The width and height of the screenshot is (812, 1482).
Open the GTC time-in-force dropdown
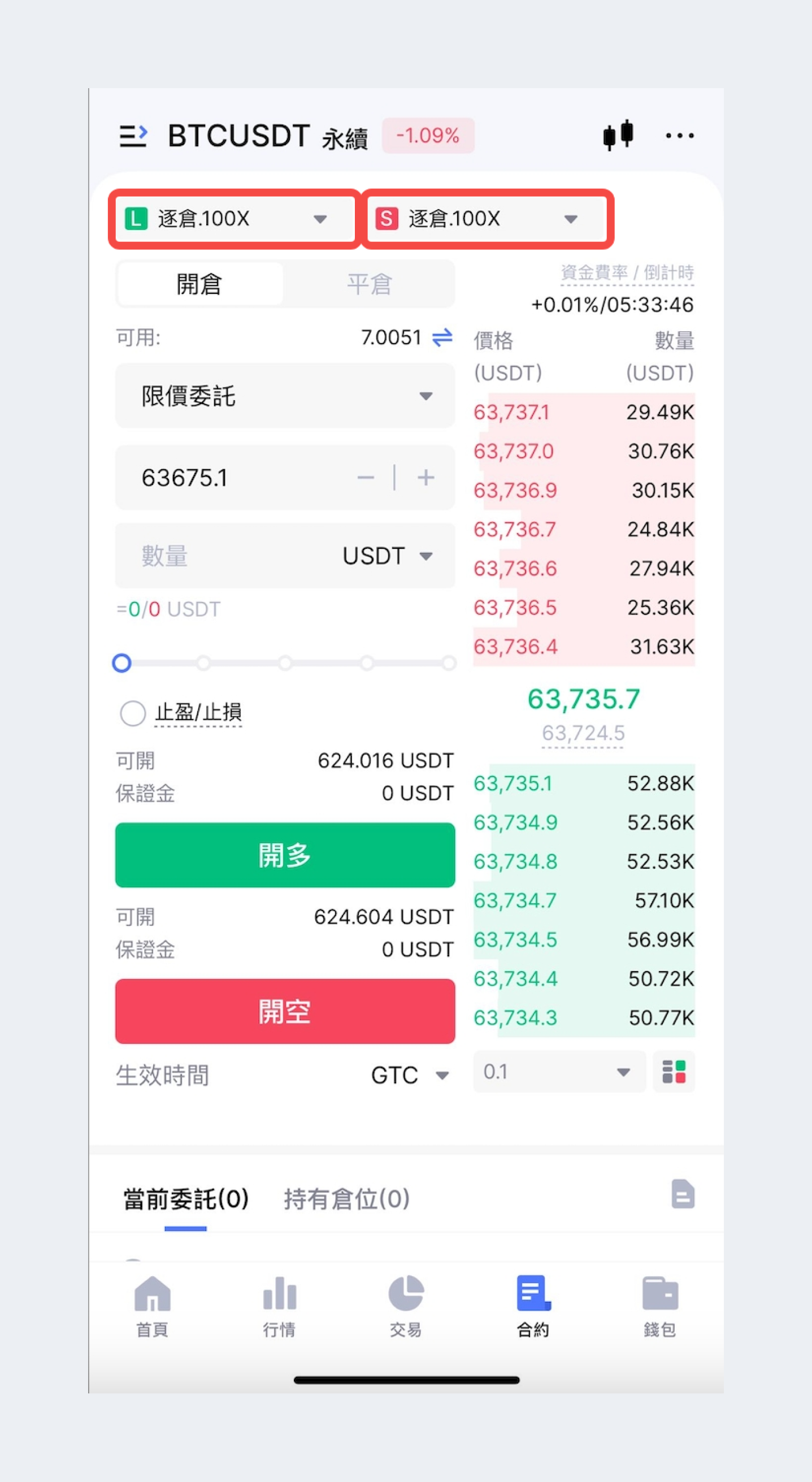[410, 1075]
